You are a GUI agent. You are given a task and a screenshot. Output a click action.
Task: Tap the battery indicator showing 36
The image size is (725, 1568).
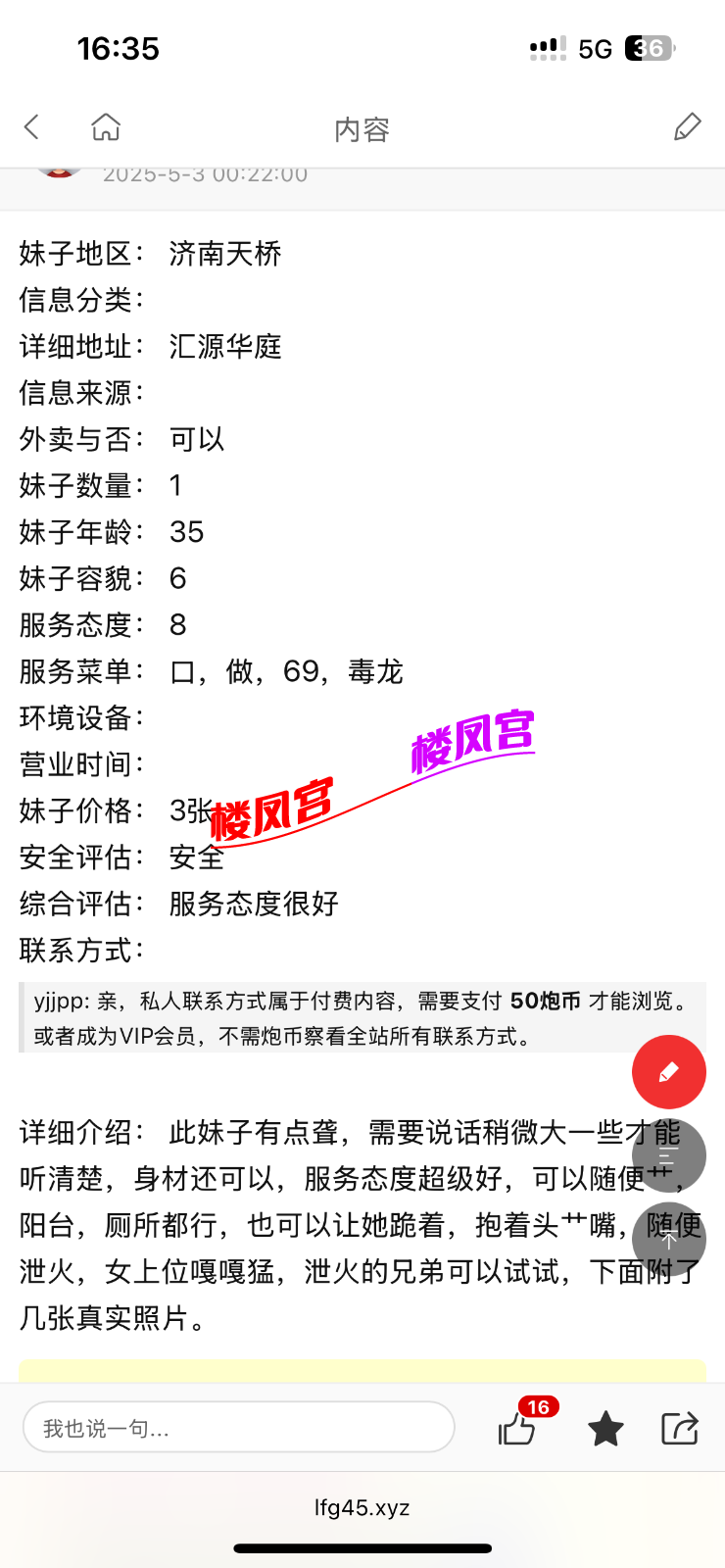click(647, 47)
